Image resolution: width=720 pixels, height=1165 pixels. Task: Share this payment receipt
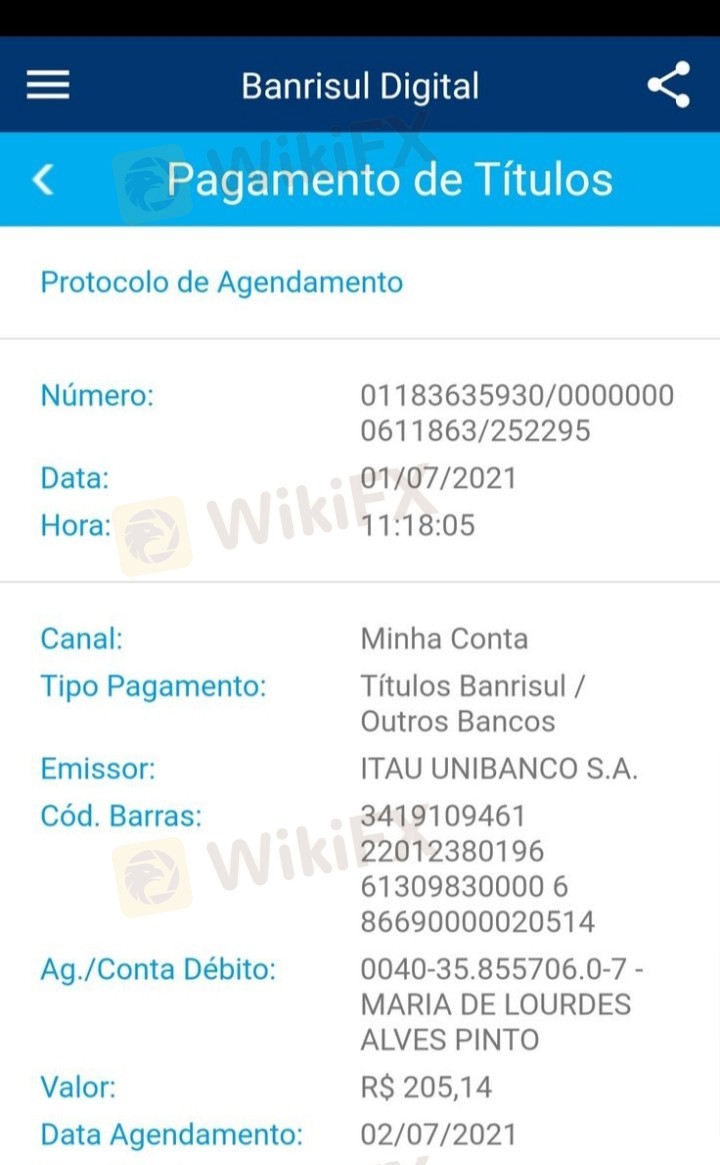click(x=669, y=85)
